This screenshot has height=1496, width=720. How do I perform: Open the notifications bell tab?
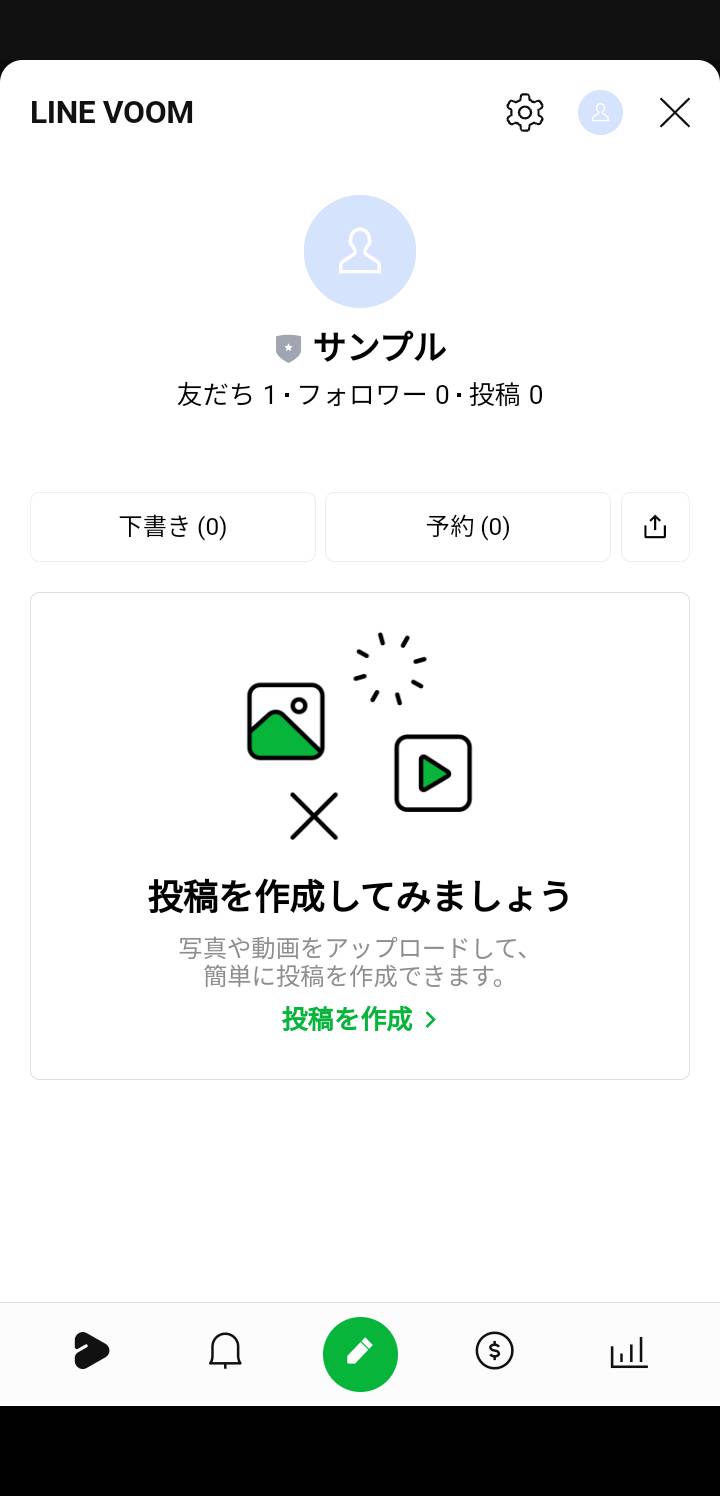[x=225, y=1351]
